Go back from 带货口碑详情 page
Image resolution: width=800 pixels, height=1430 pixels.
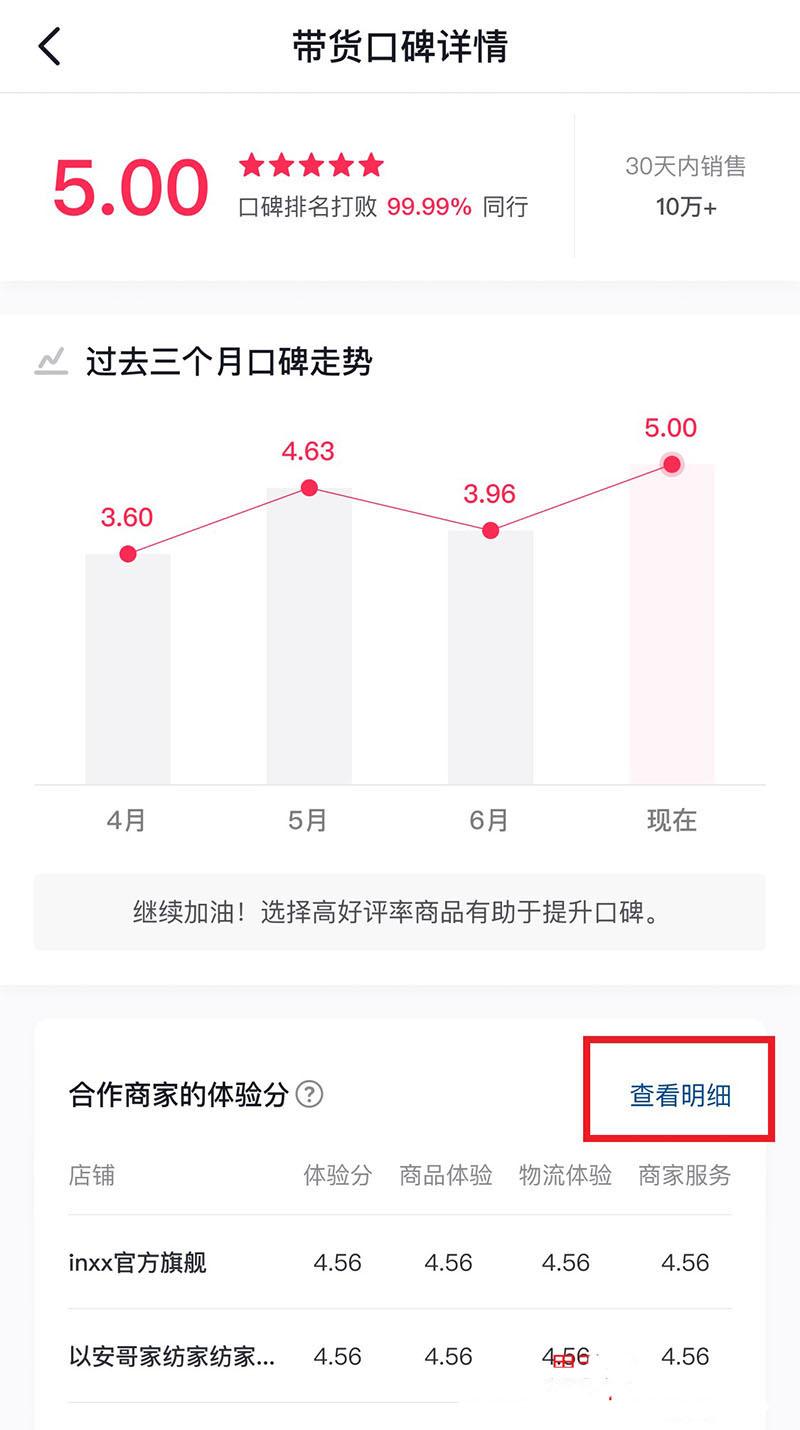pyautogui.click(x=50, y=46)
